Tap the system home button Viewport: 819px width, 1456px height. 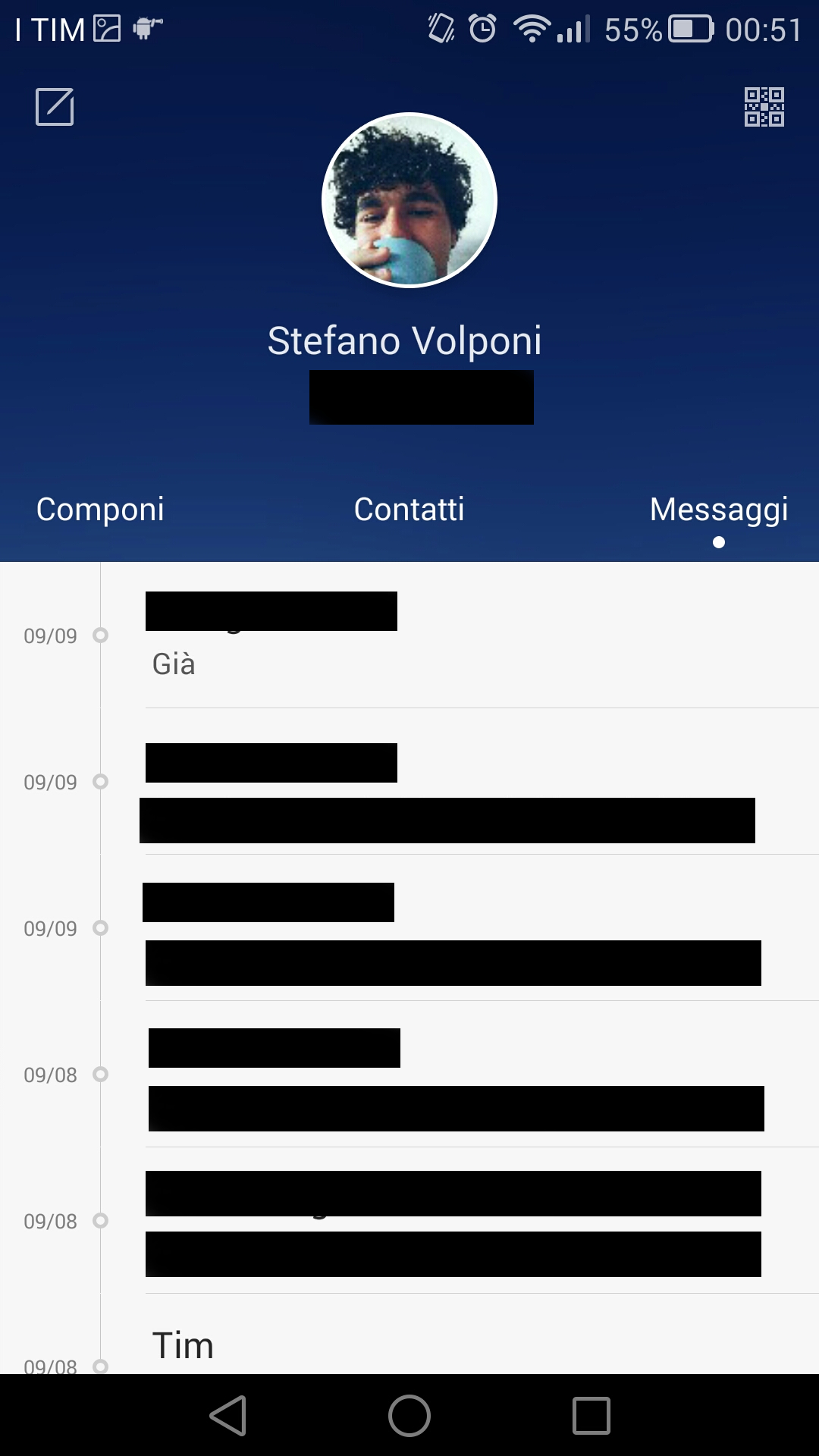[409, 1416]
